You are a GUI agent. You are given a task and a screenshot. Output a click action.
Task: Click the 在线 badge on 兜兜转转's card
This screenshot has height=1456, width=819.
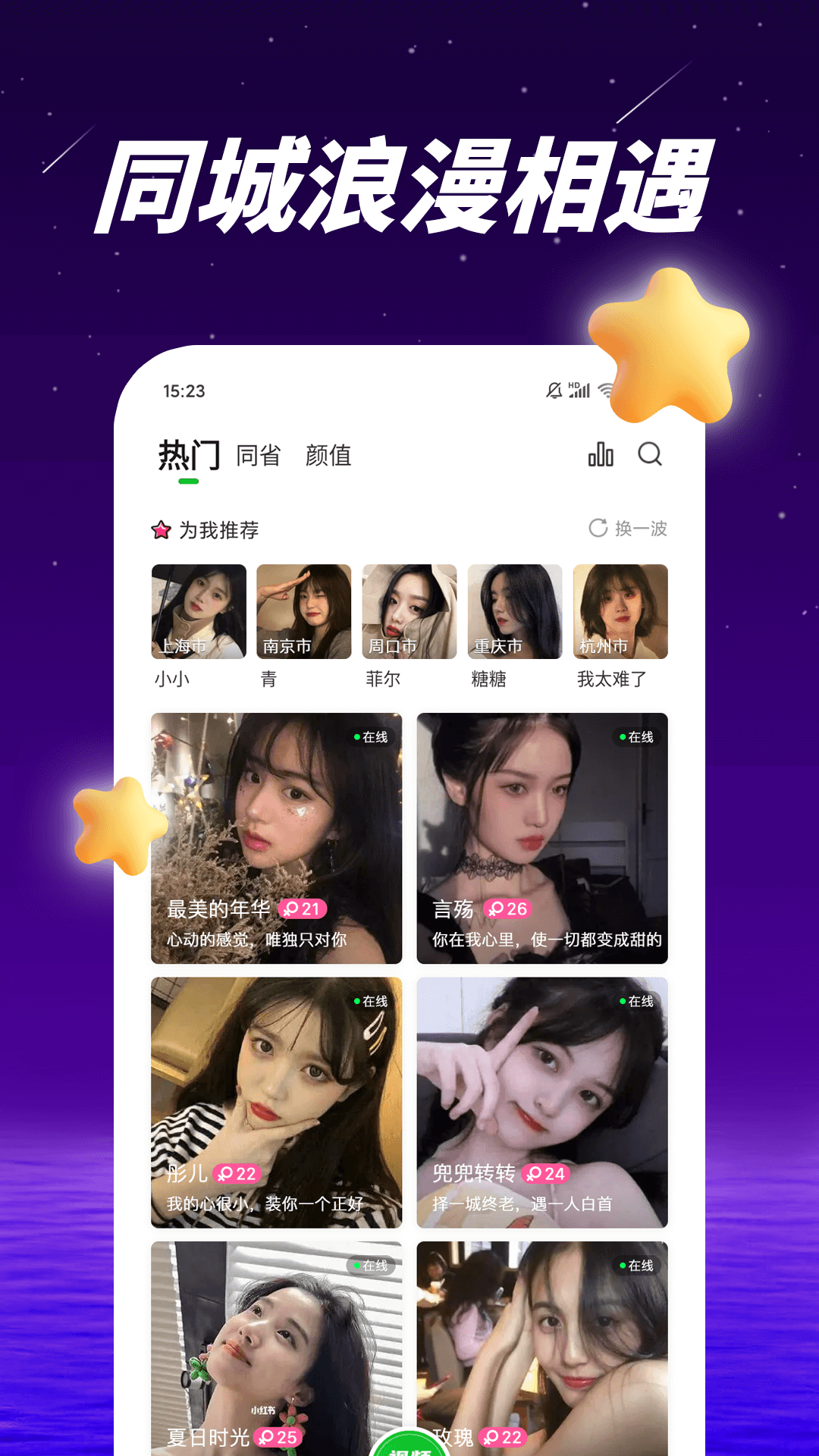(x=635, y=1000)
